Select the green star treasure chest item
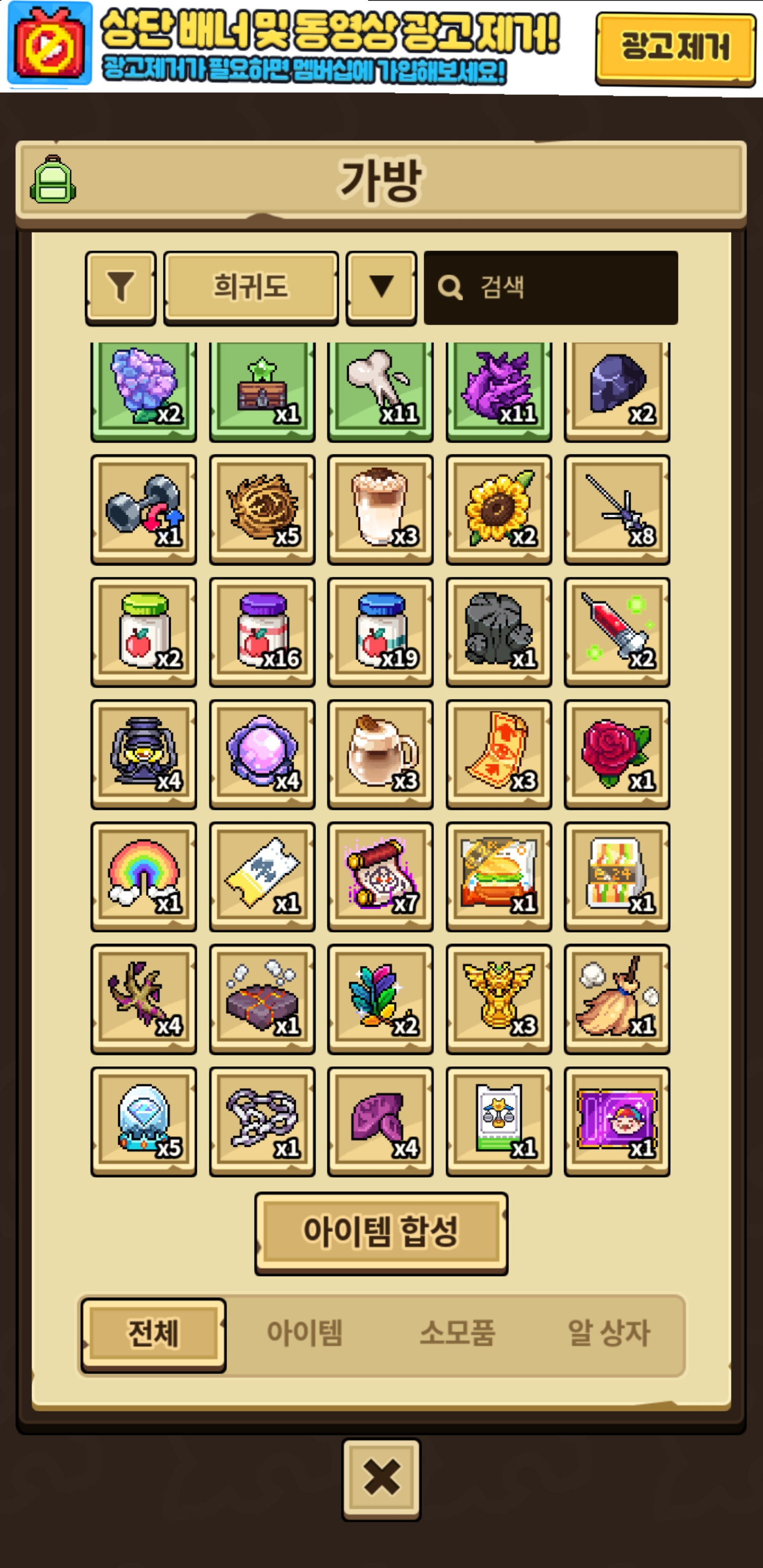Image resolution: width=763 pixels, height=1568 pixels. click(262, 389)
